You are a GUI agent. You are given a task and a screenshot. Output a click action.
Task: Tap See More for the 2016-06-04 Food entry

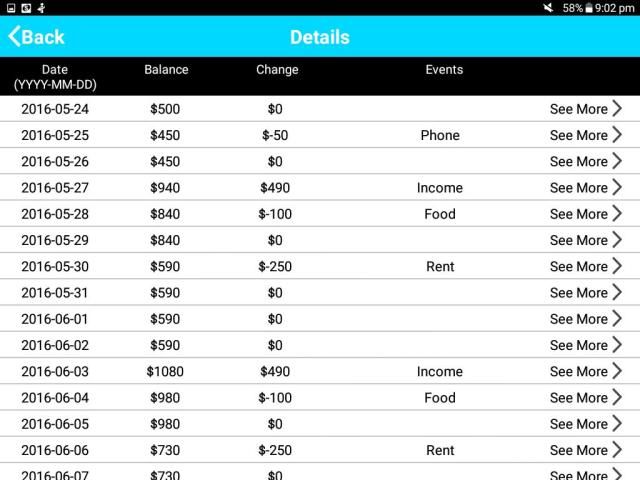click(x=586, y=398)
